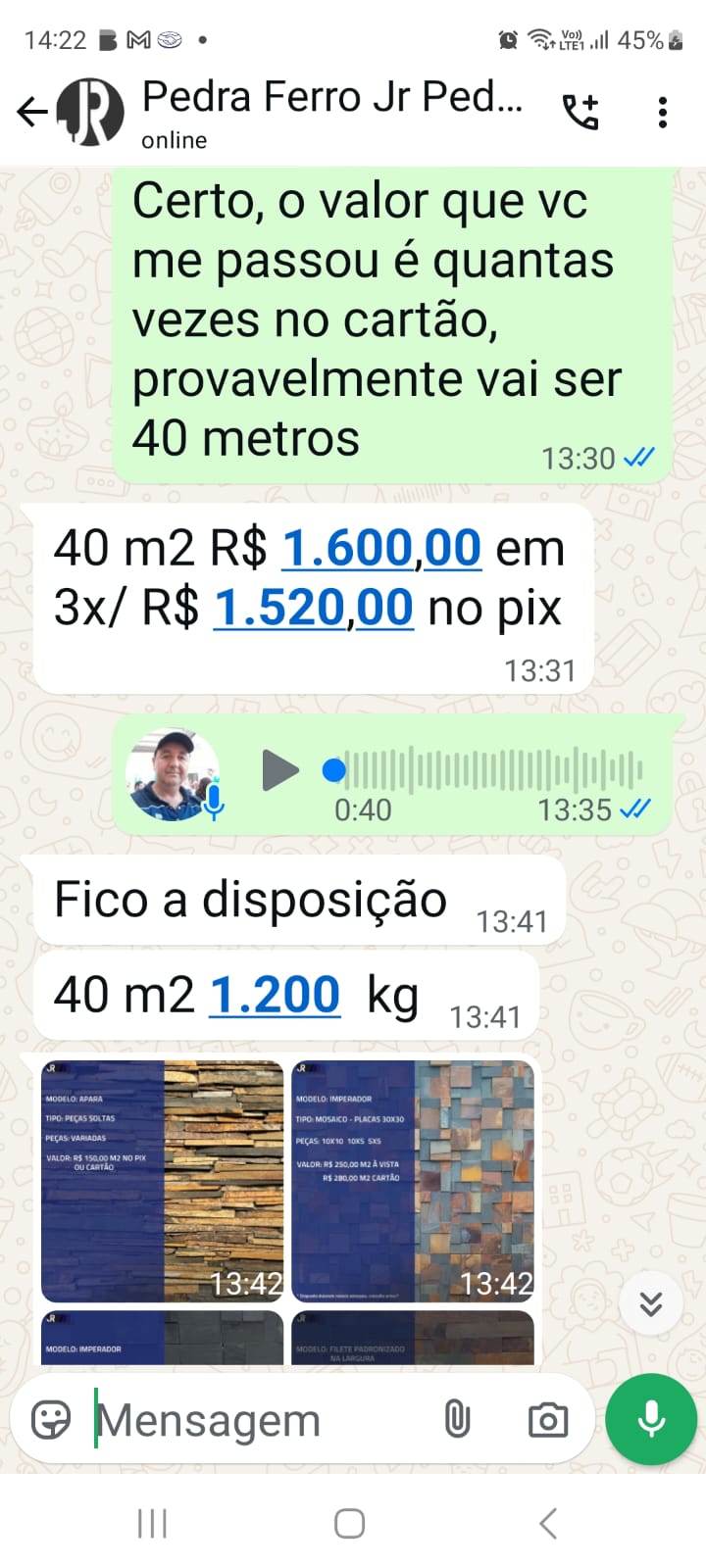This screenshot has height=1568, width=706.
Task: Click the attachment paperclip icon
Action: point(457,1418)
